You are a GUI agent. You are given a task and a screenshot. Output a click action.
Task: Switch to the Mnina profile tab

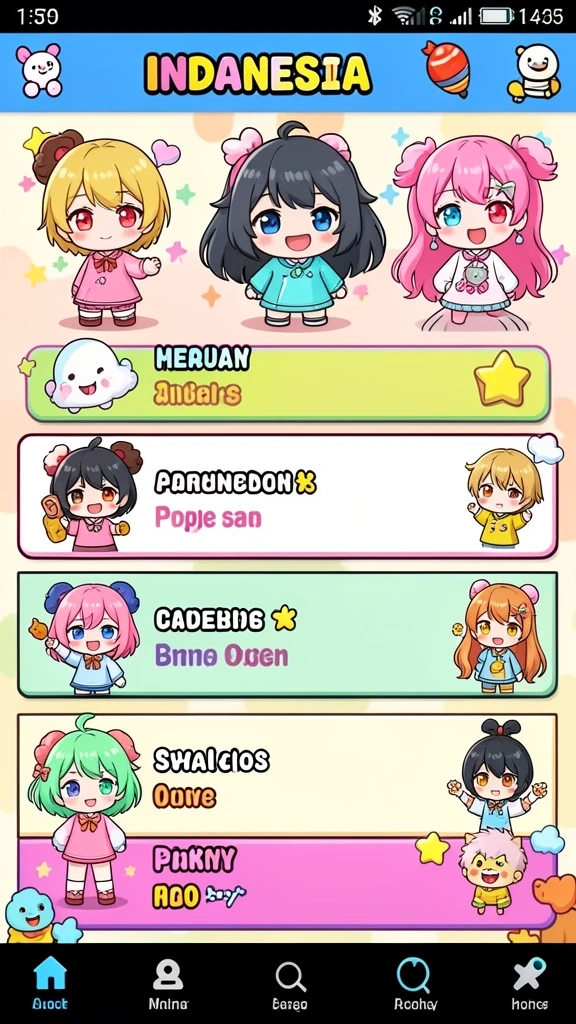coord(168,984)
